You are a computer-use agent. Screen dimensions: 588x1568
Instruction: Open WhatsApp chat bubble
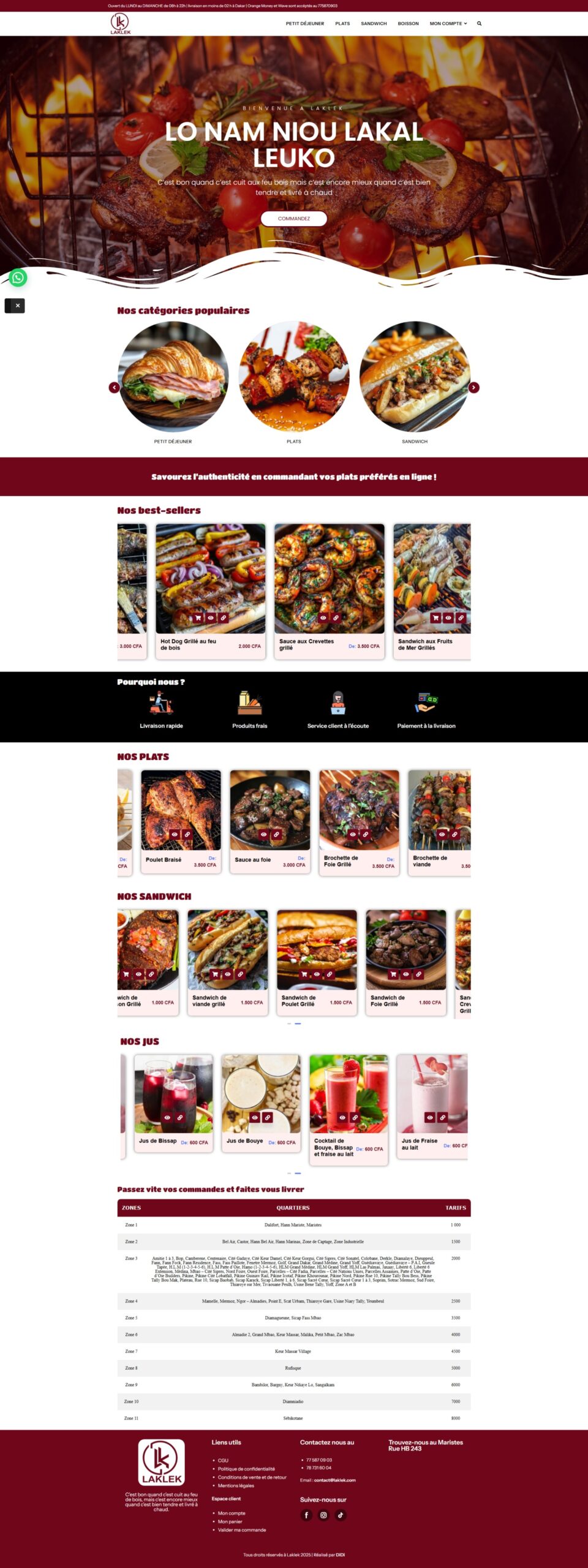[18, 277]
